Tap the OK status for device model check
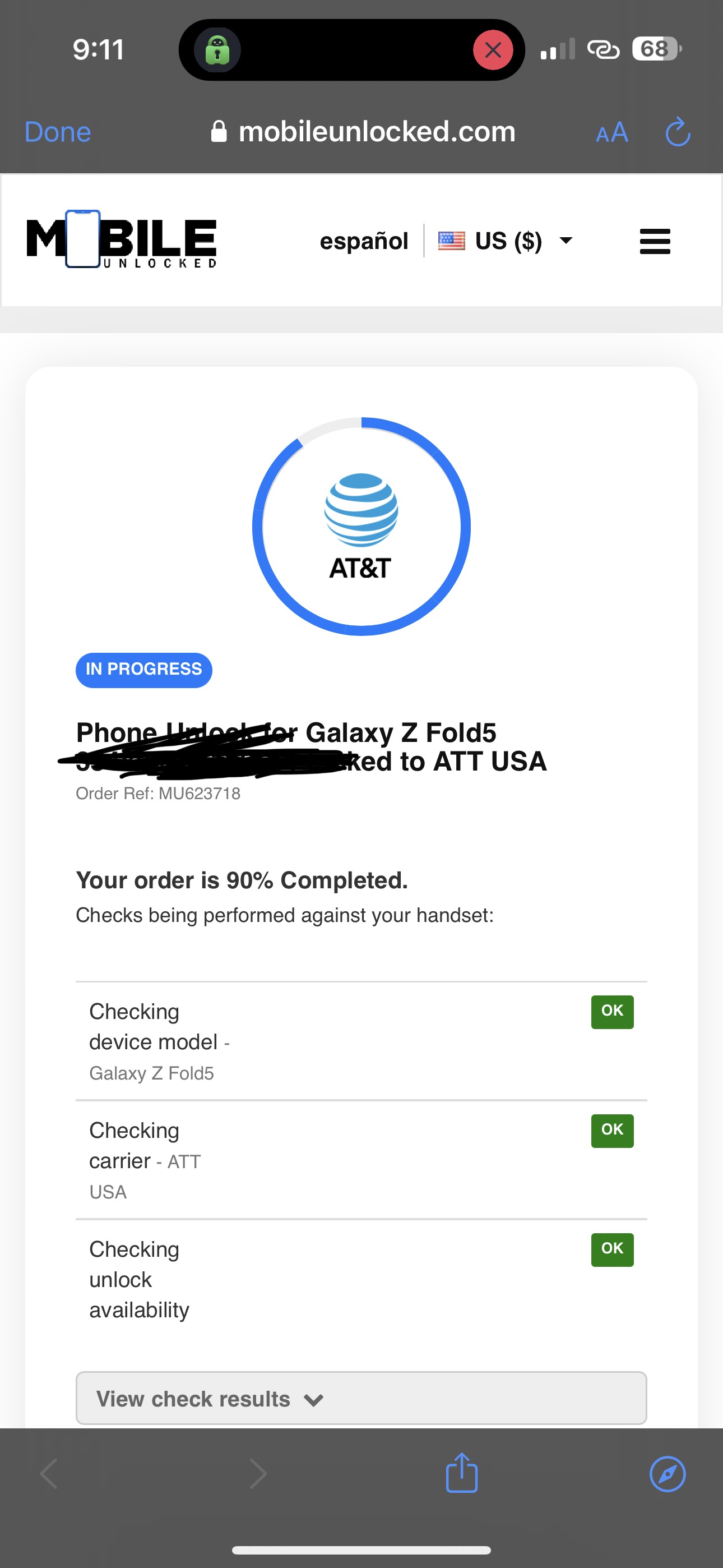723x1568 pixels. tap(612, 1012)
